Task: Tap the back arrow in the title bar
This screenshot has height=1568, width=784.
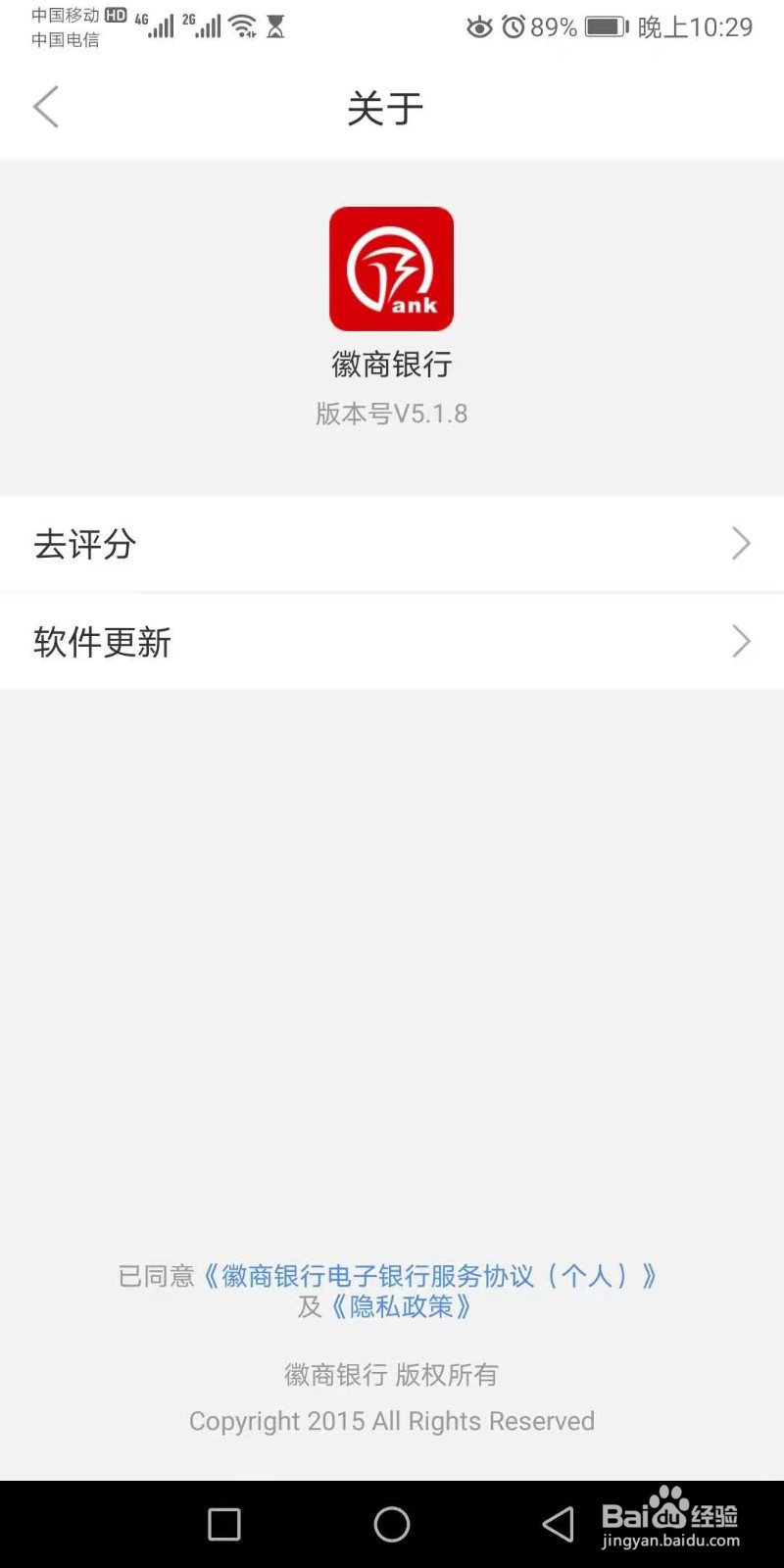Action: (46, 108)
